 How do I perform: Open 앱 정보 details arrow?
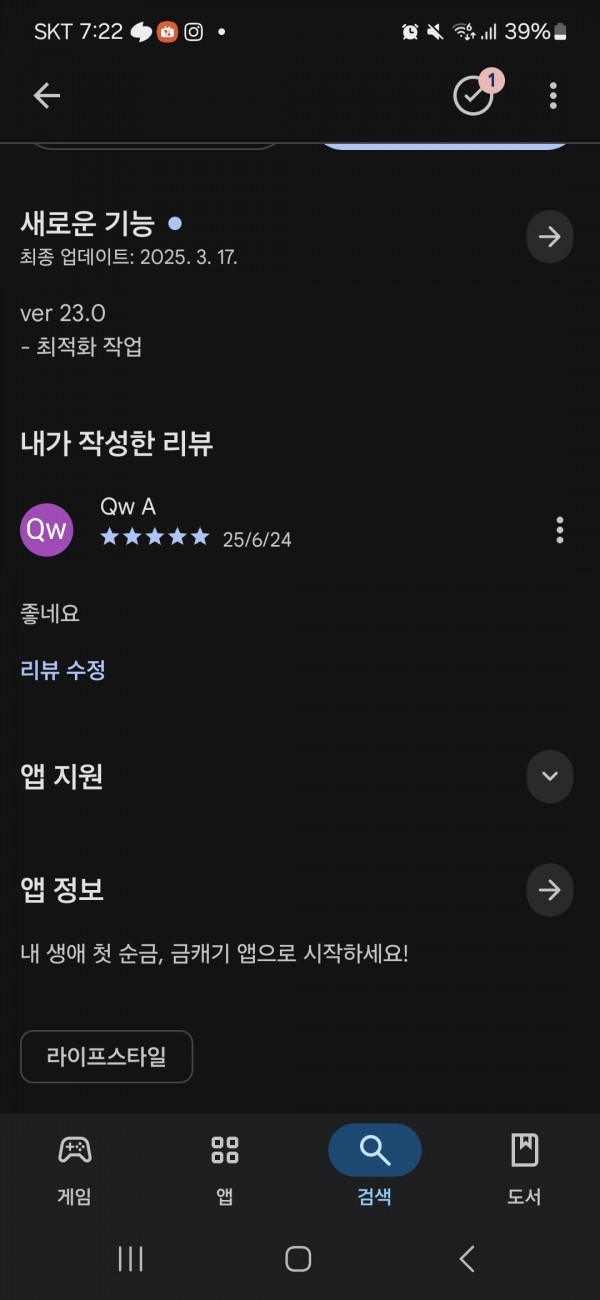tap(550, 890)
